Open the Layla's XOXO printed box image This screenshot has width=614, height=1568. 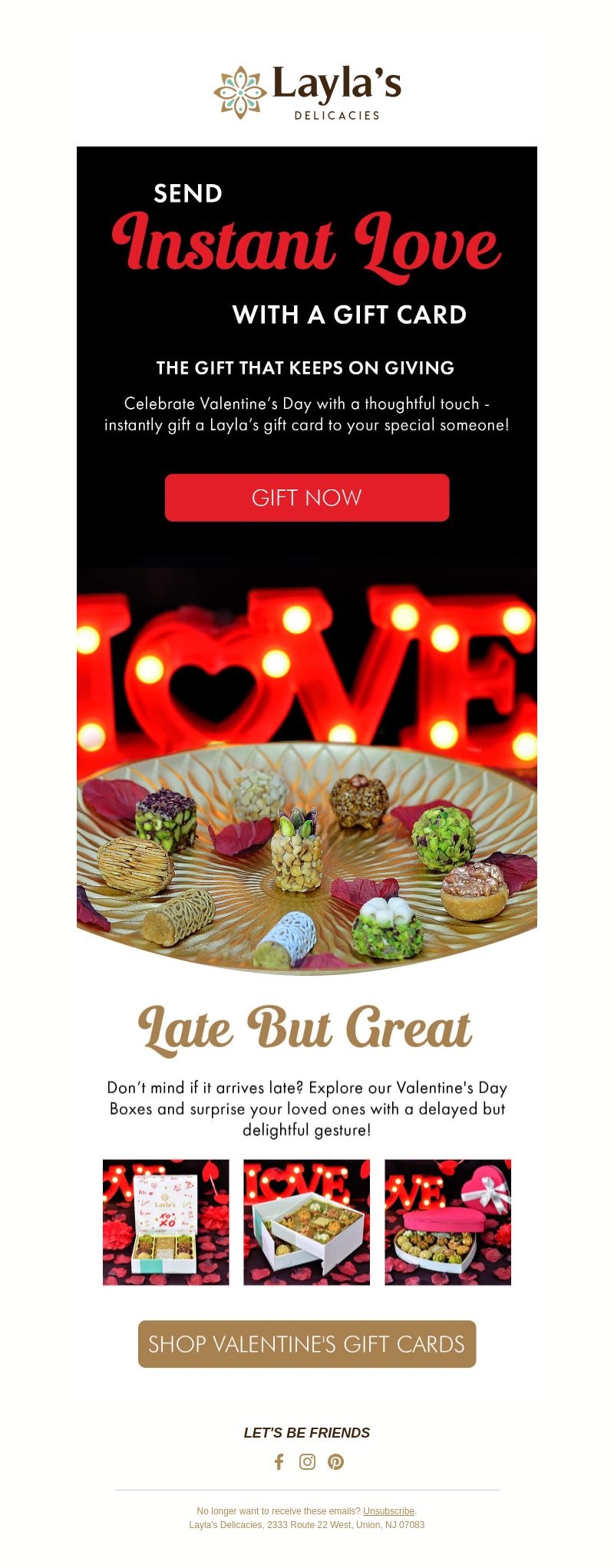coord(166,1221)
